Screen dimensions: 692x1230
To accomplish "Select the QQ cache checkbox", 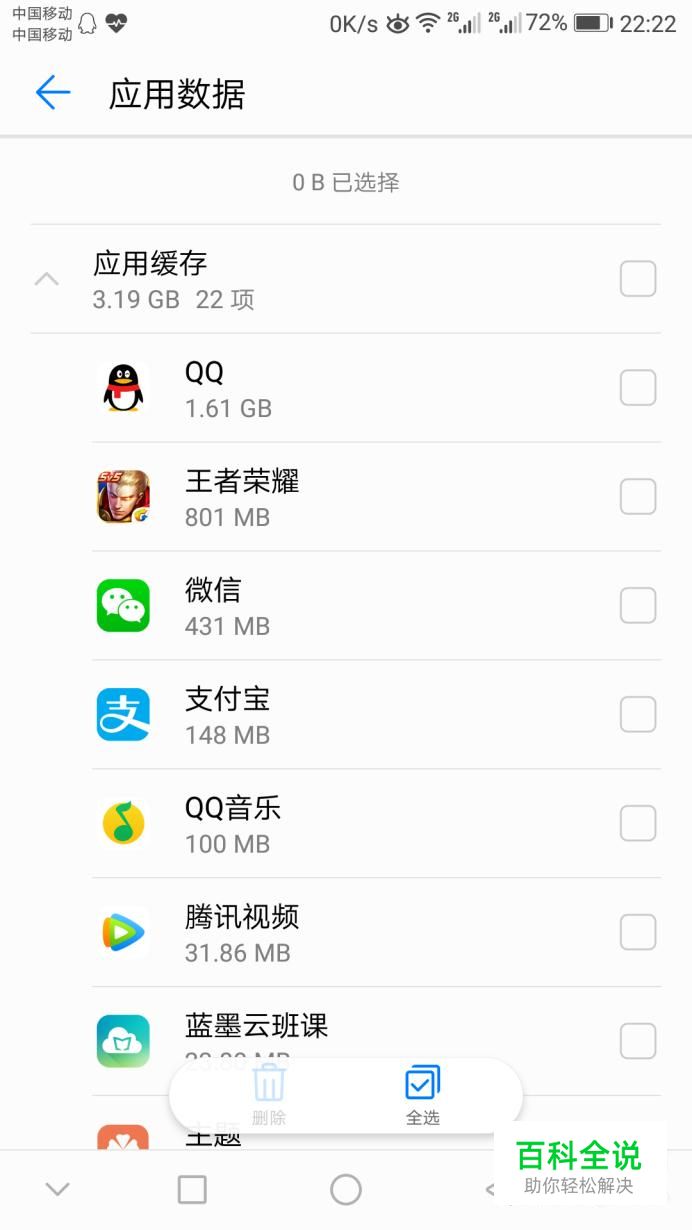I will (x=638, y=388).
